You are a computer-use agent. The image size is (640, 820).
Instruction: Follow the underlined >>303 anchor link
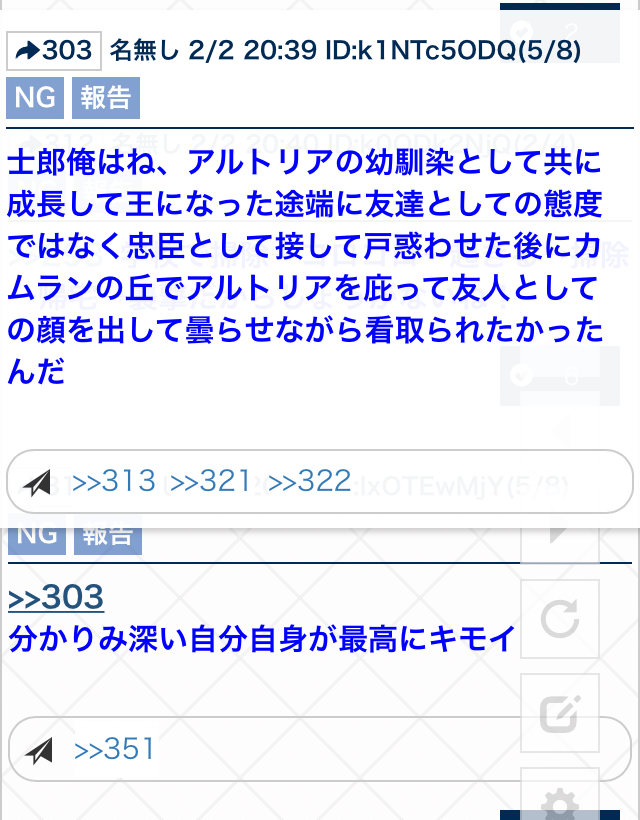56,597
